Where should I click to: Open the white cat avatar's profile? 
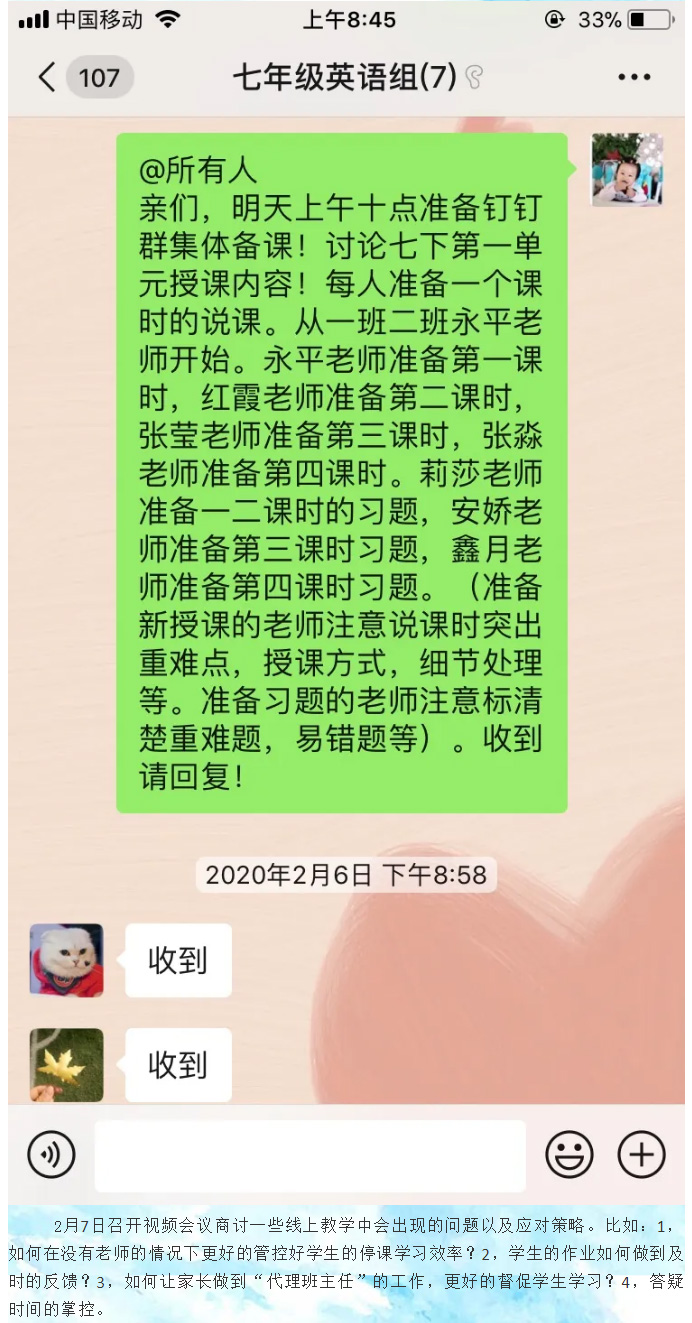click(66, 960)
